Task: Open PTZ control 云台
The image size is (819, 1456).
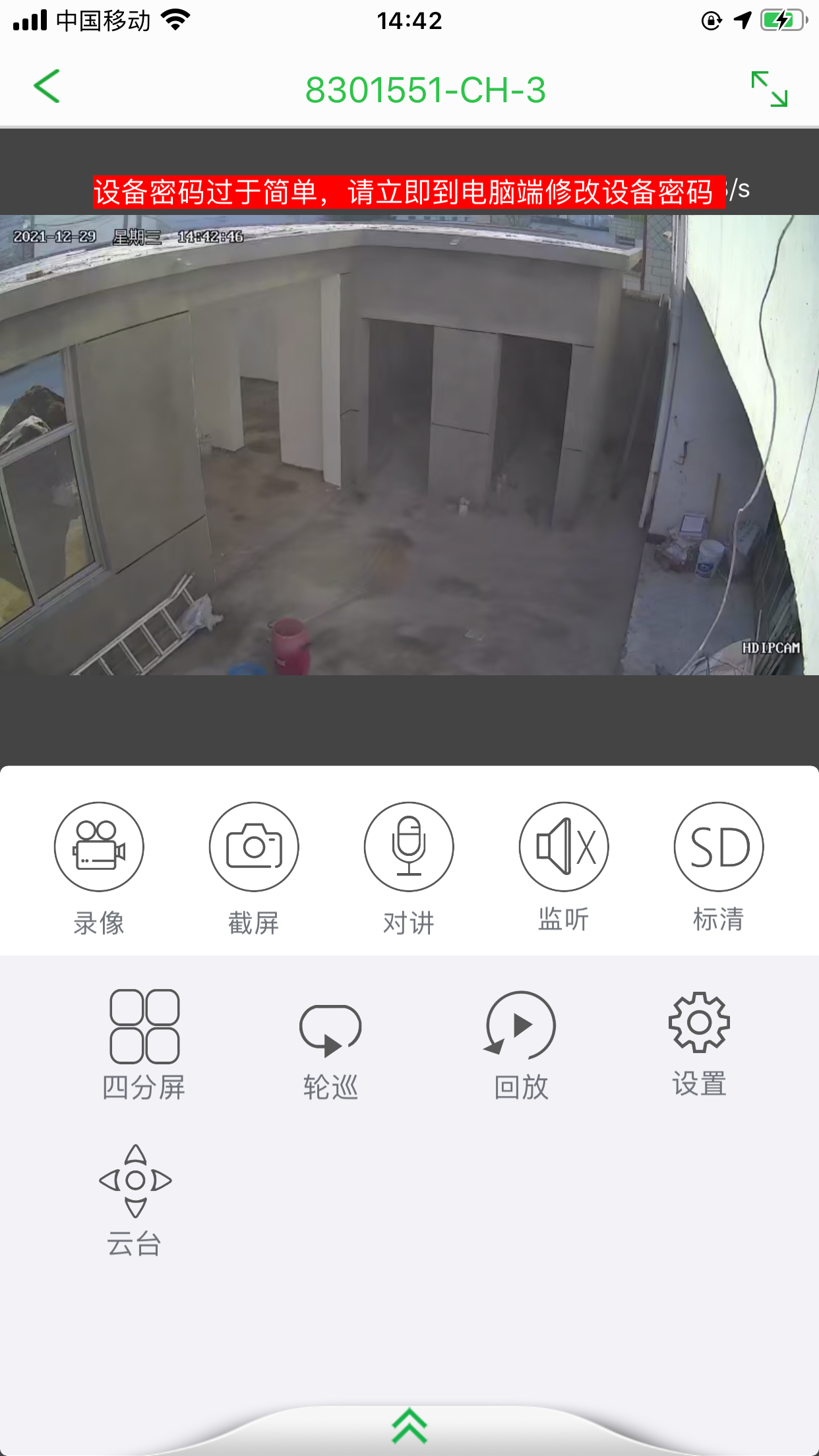Action: pos(135,1181)
